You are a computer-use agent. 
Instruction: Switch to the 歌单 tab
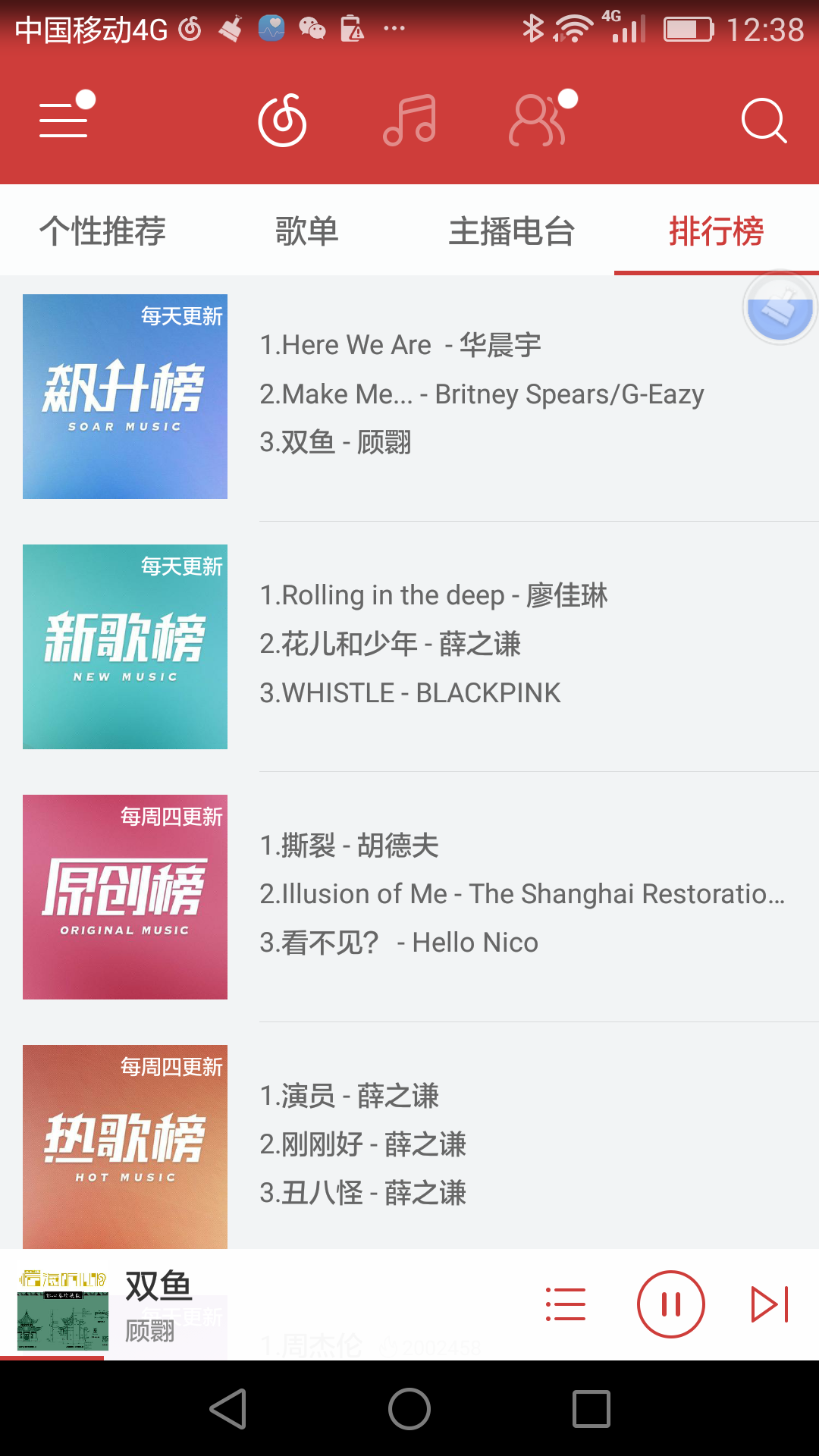306,231
